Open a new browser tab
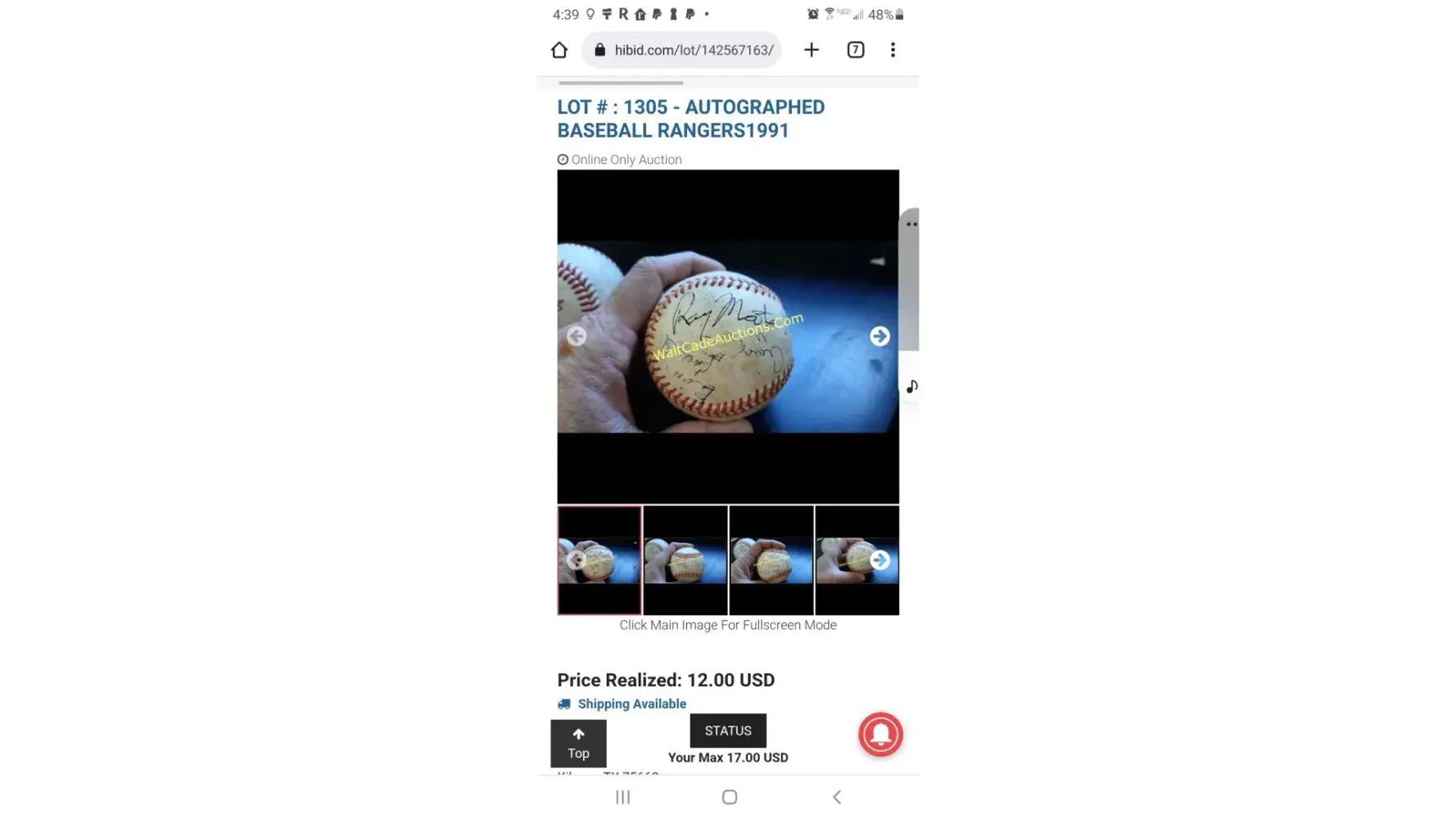 click(x=811, y=50)
